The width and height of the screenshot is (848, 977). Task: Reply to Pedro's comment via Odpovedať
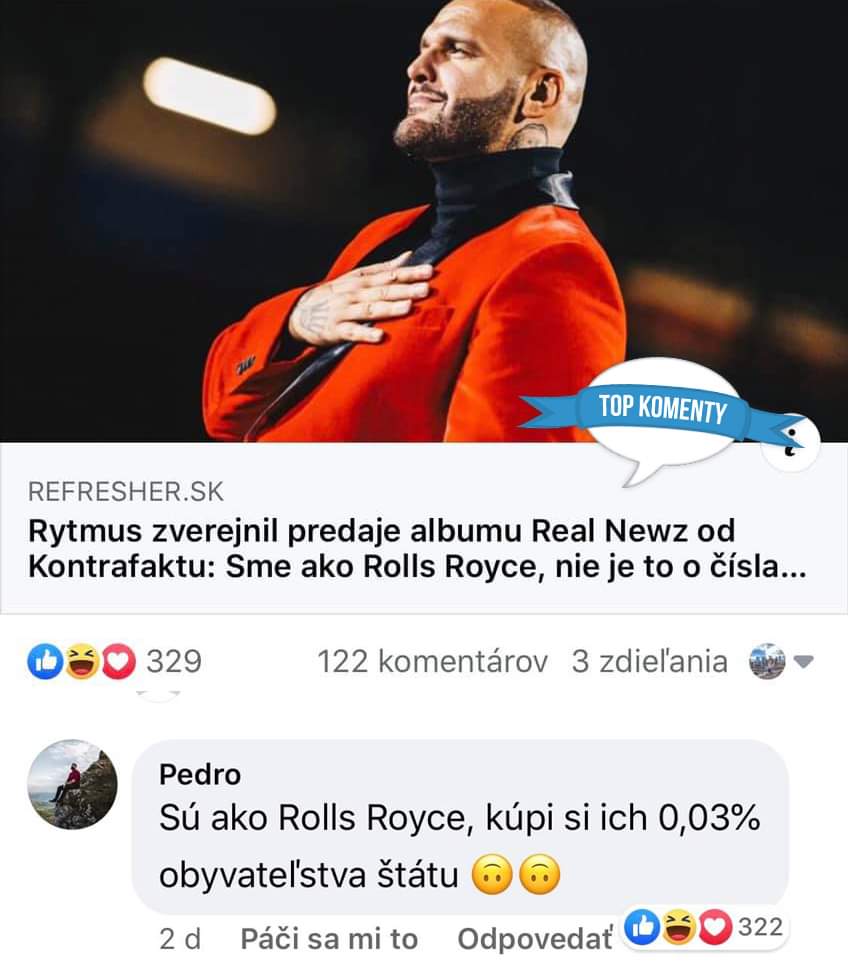point(535,938)
